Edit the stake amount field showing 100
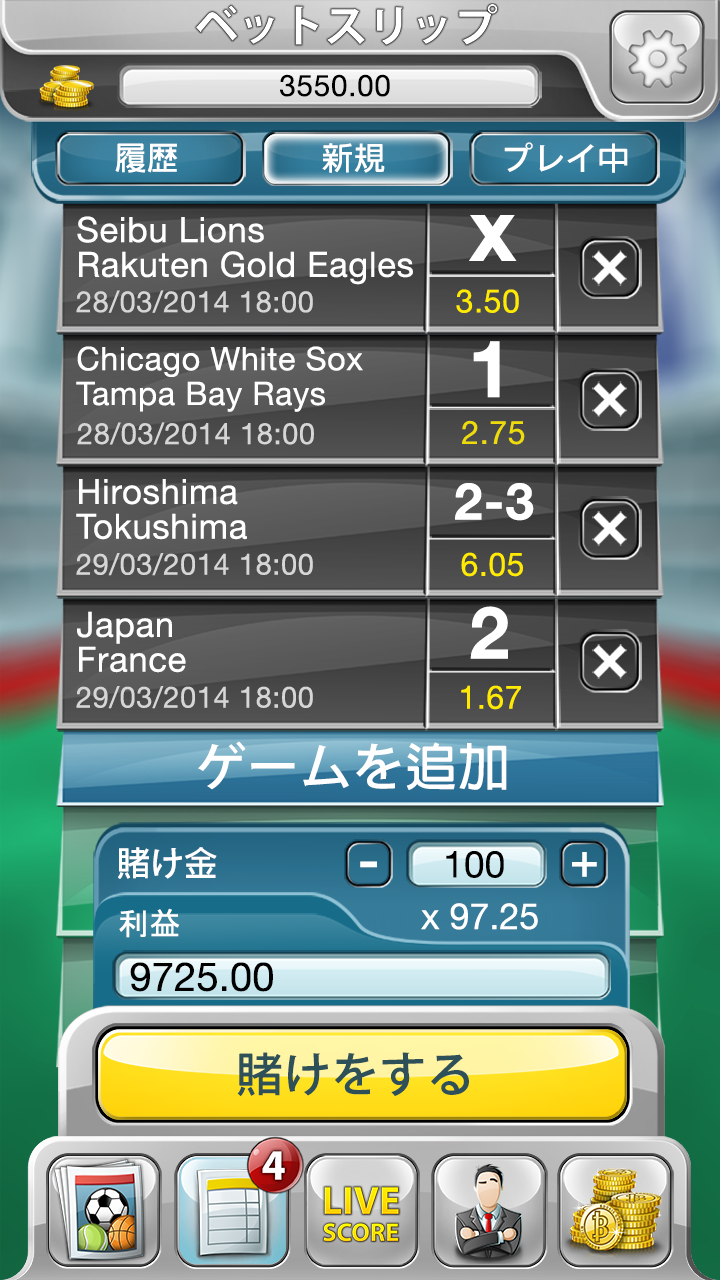 (x=476, y=864)
